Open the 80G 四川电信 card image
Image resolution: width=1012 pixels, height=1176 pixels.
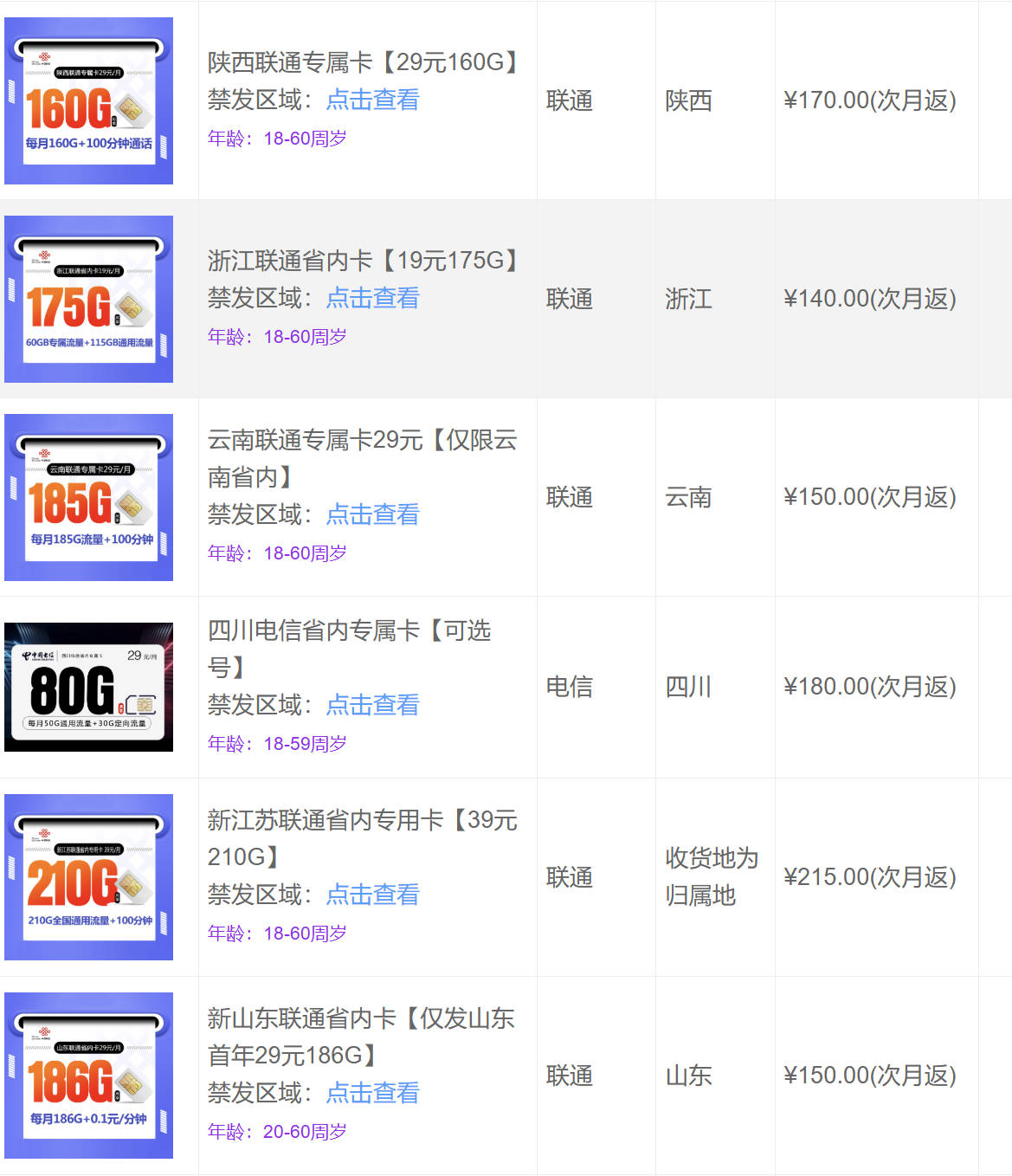pyautogui.click(x=88, y=687)
